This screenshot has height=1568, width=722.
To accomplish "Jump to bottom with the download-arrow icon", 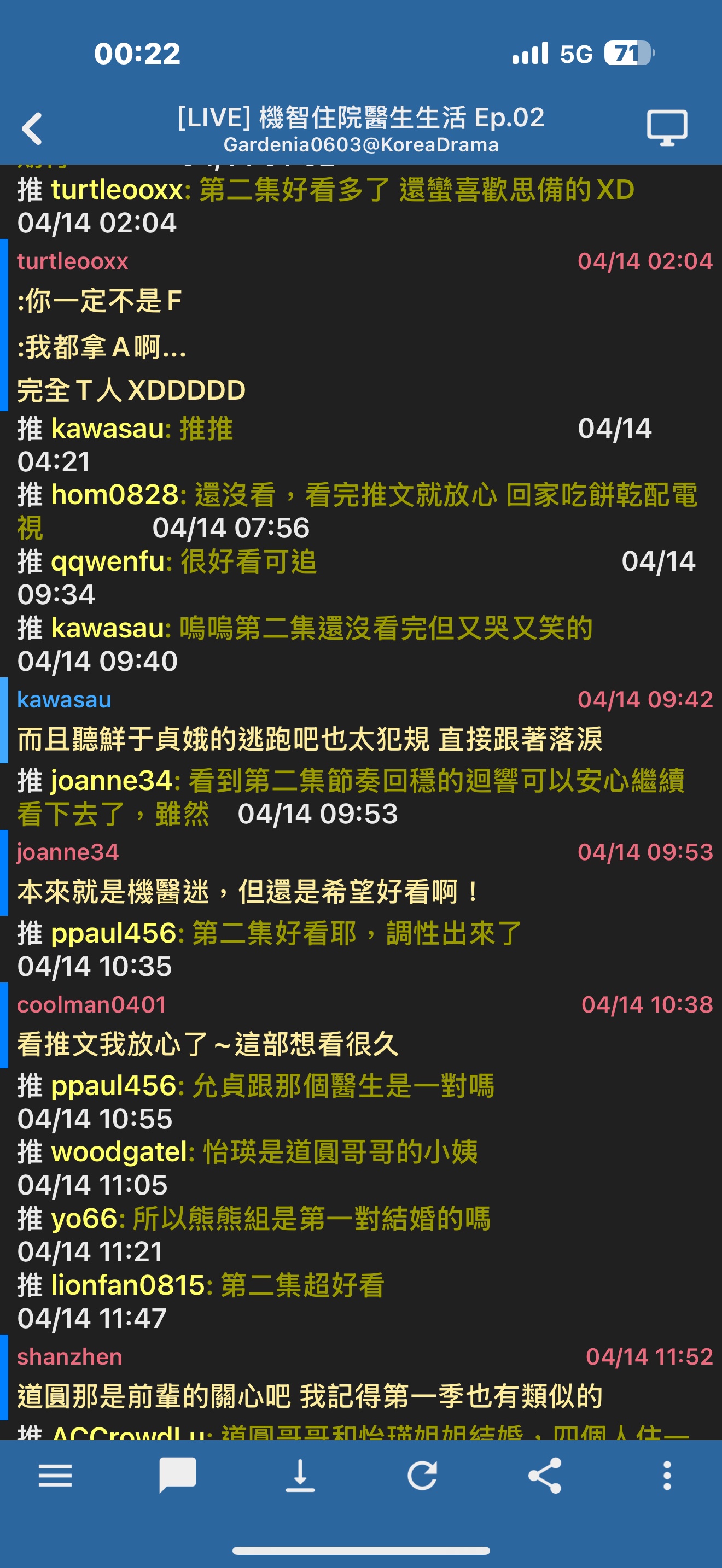I will [x=300, y=1476].
